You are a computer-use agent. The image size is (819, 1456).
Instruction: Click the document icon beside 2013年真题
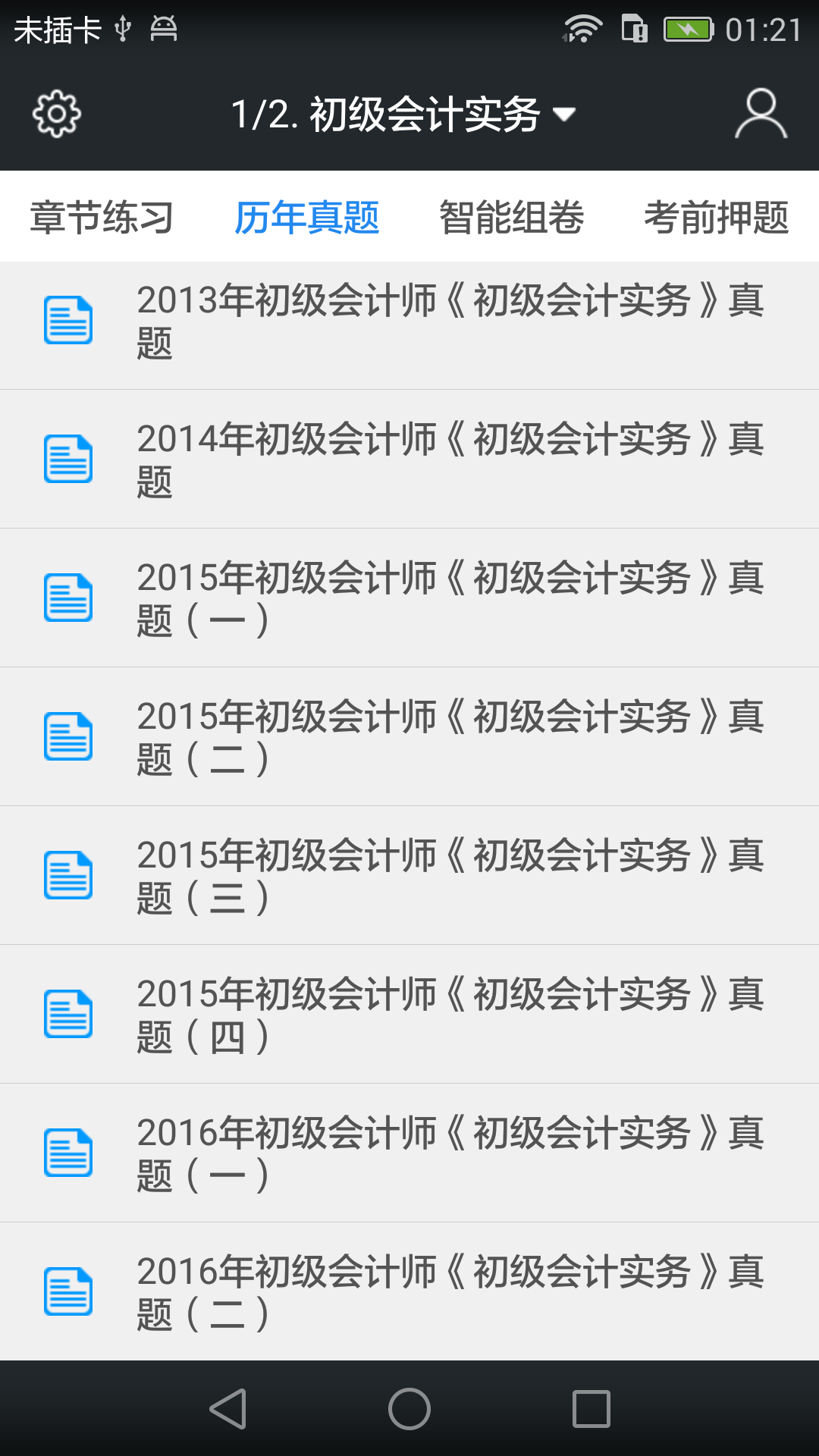pos(68,320)
